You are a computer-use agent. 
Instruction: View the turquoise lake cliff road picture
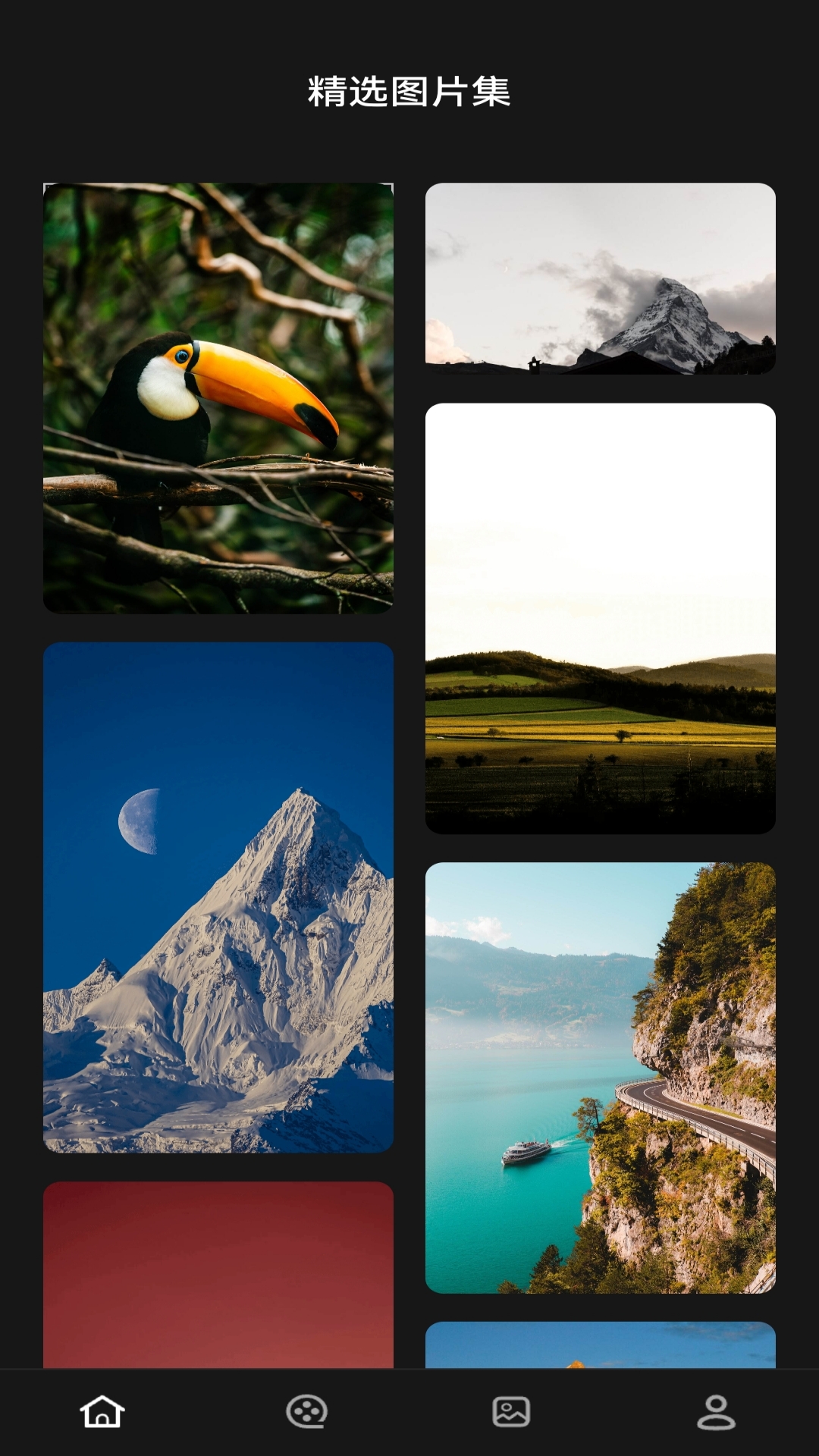(x=601, y=1078)
